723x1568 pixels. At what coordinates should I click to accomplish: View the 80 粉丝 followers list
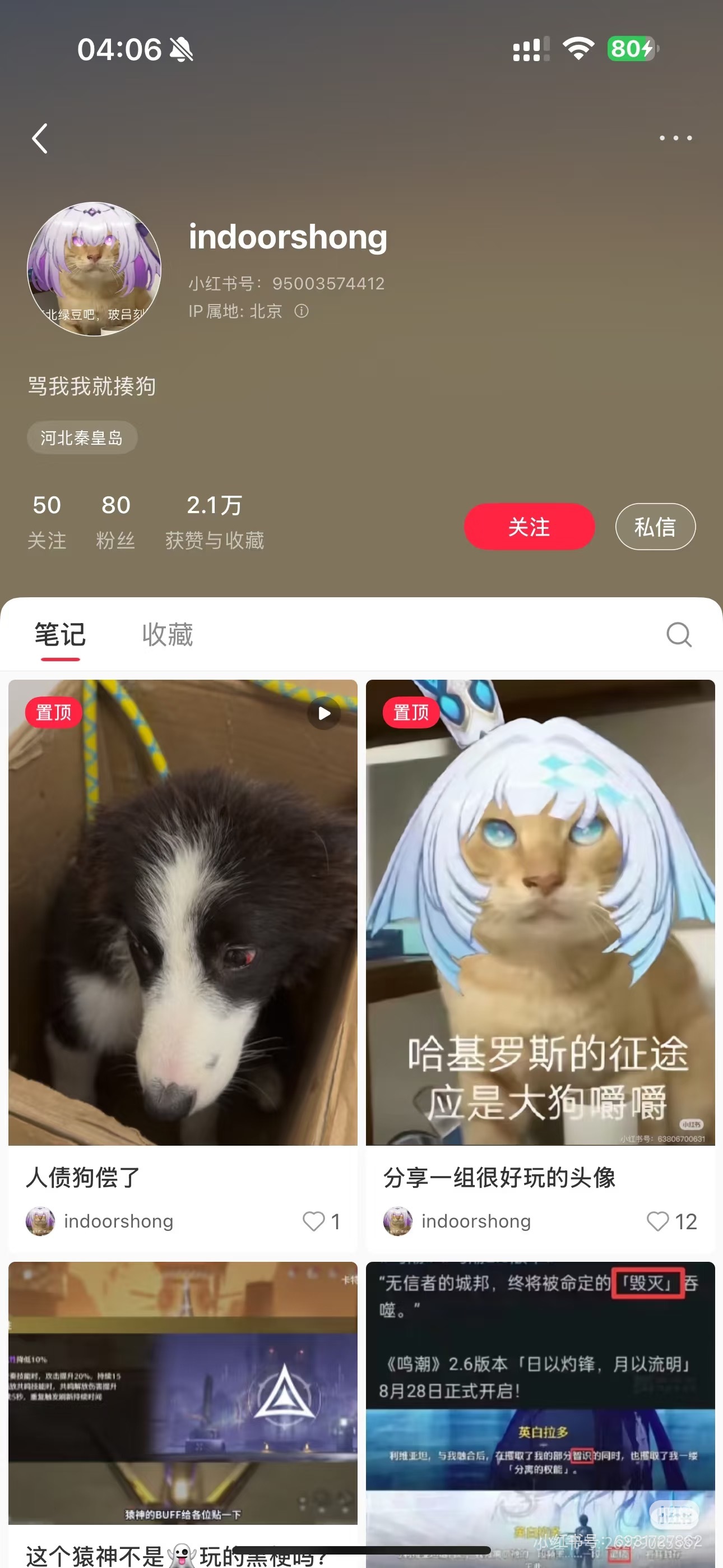(115, 522)
